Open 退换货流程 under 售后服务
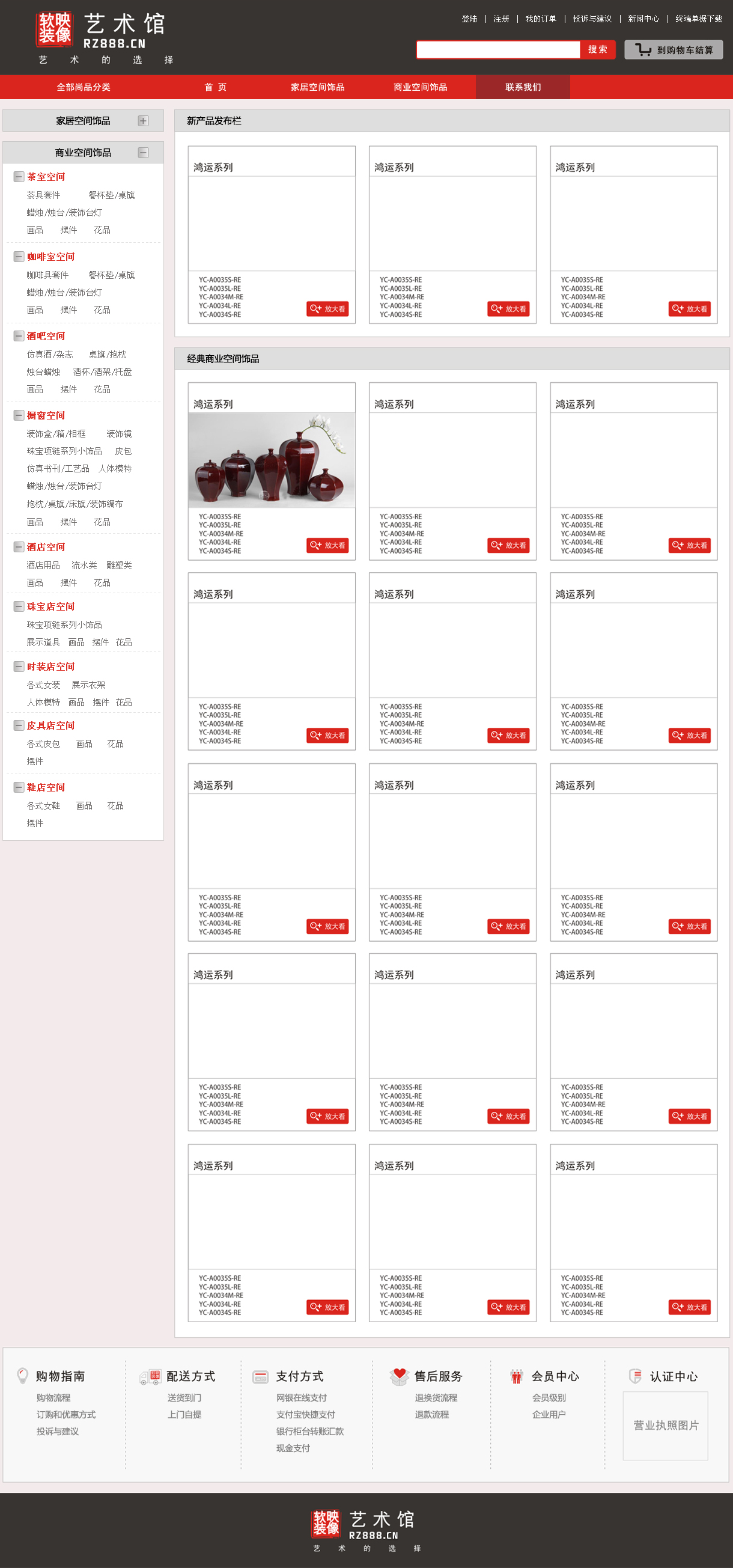Viewport: 733px width, 1568px height. (436, 1397)
